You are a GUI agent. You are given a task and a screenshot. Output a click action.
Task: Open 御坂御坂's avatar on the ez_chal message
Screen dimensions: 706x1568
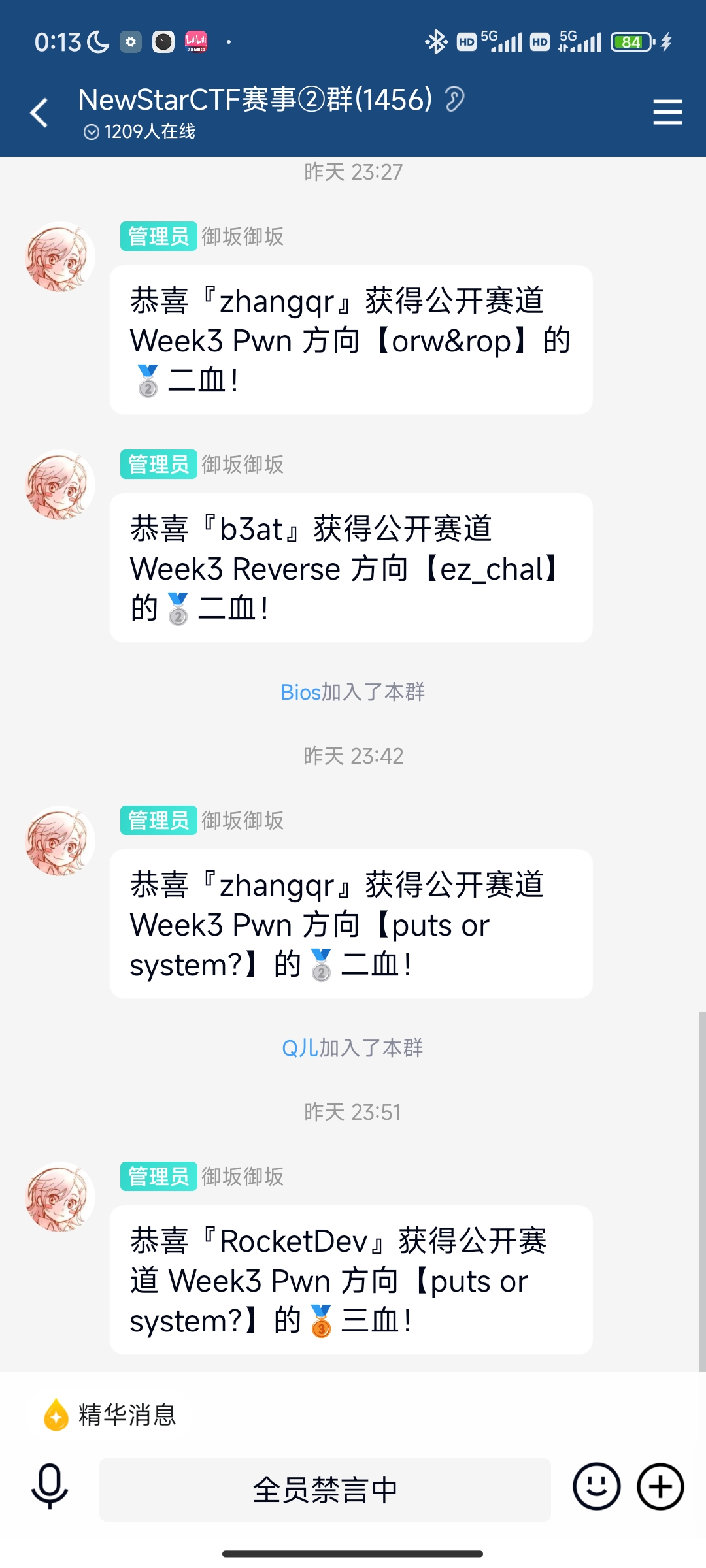[60, 485]
